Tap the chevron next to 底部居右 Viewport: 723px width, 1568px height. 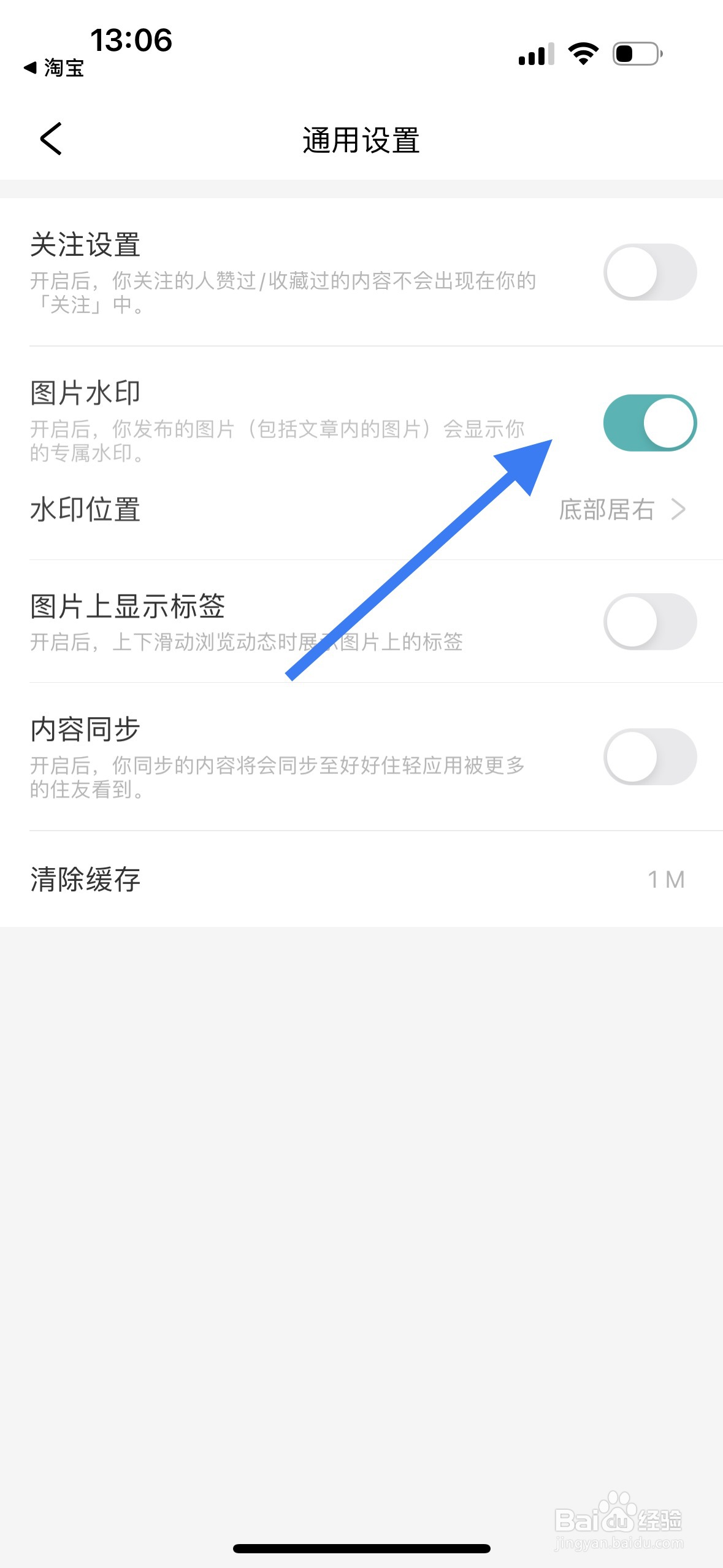coord(678,509)
